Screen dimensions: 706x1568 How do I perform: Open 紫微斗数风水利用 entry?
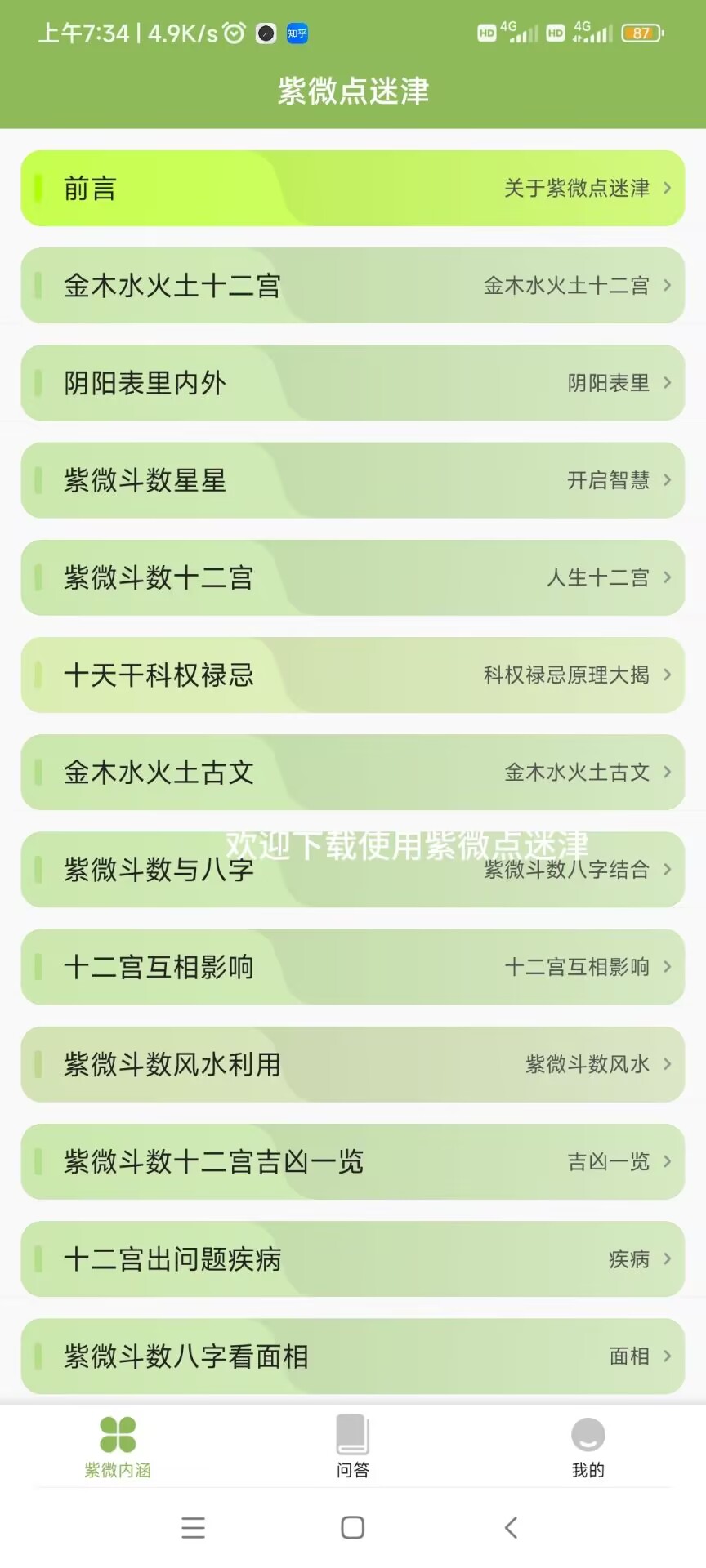(352, 1064)
